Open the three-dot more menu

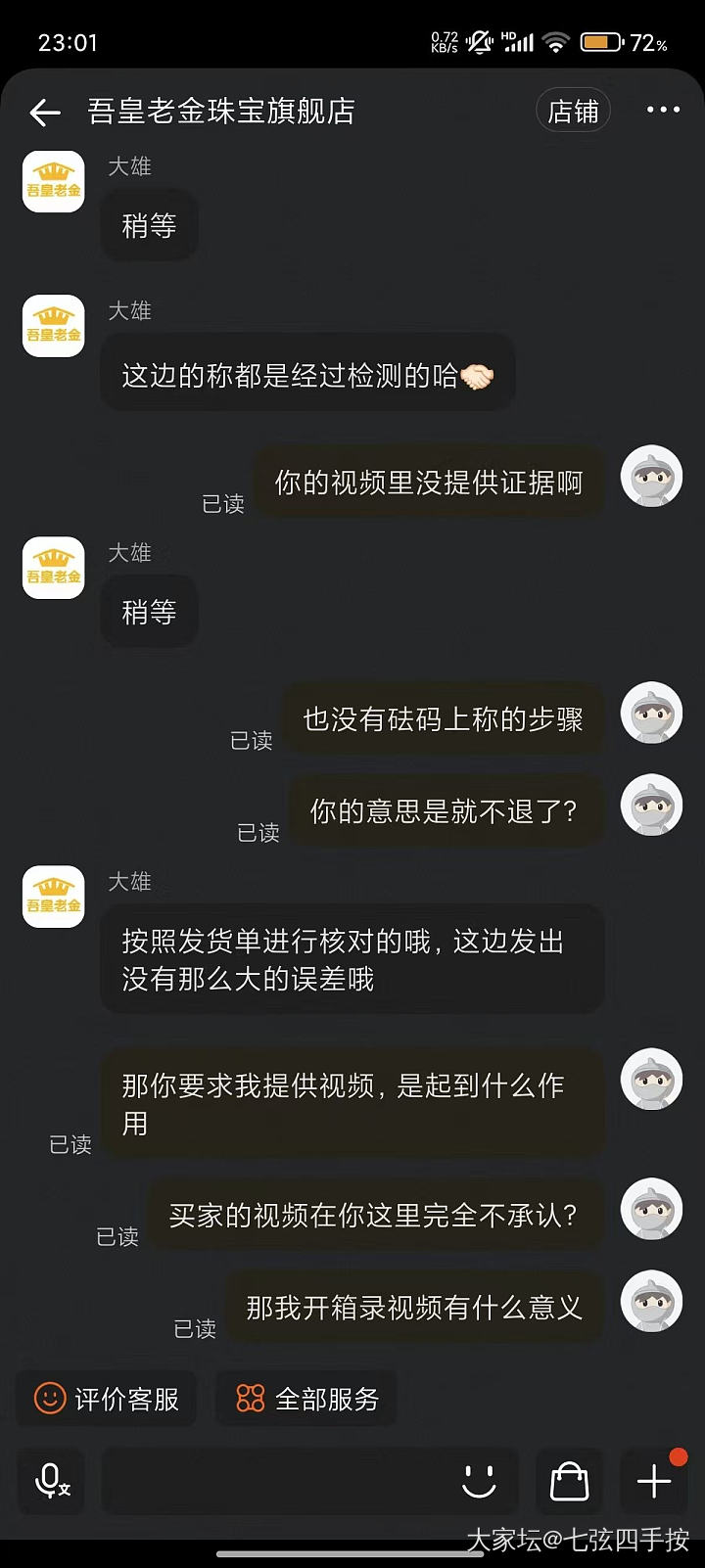pyautogui.click(x=663, y=111)
